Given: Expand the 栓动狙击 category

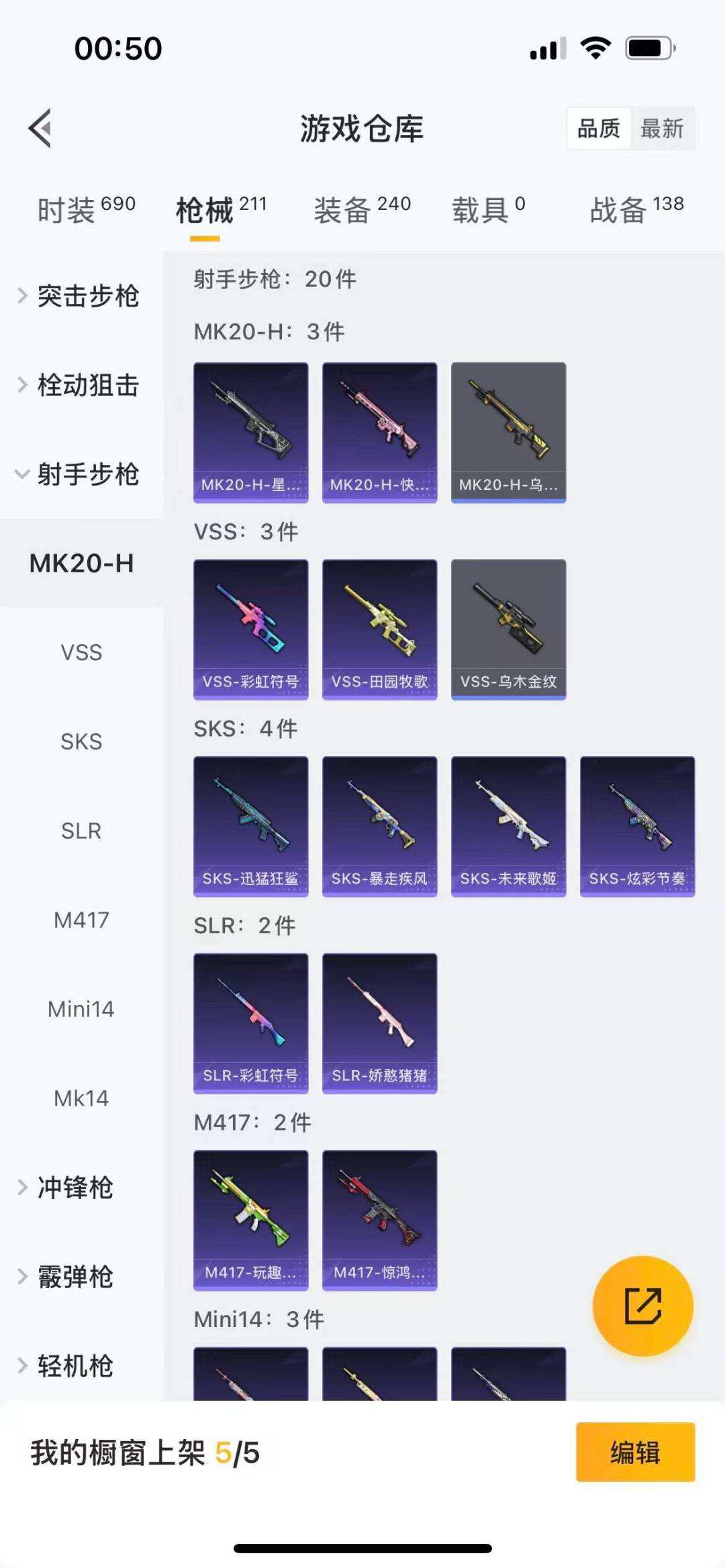Looking at the screenshot, I should 81,385.
